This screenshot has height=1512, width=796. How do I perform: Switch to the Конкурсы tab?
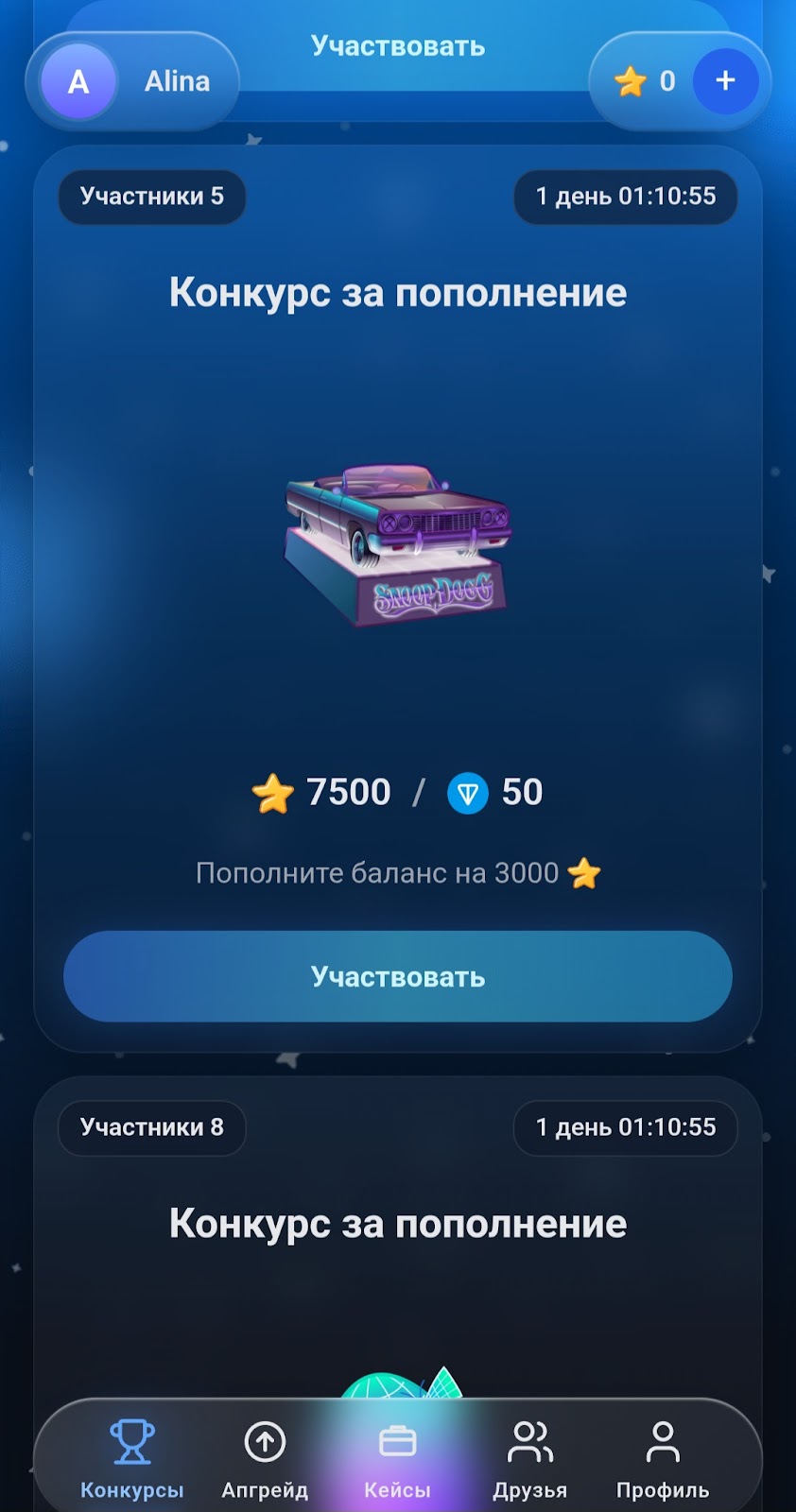(x=132, y=1459)
